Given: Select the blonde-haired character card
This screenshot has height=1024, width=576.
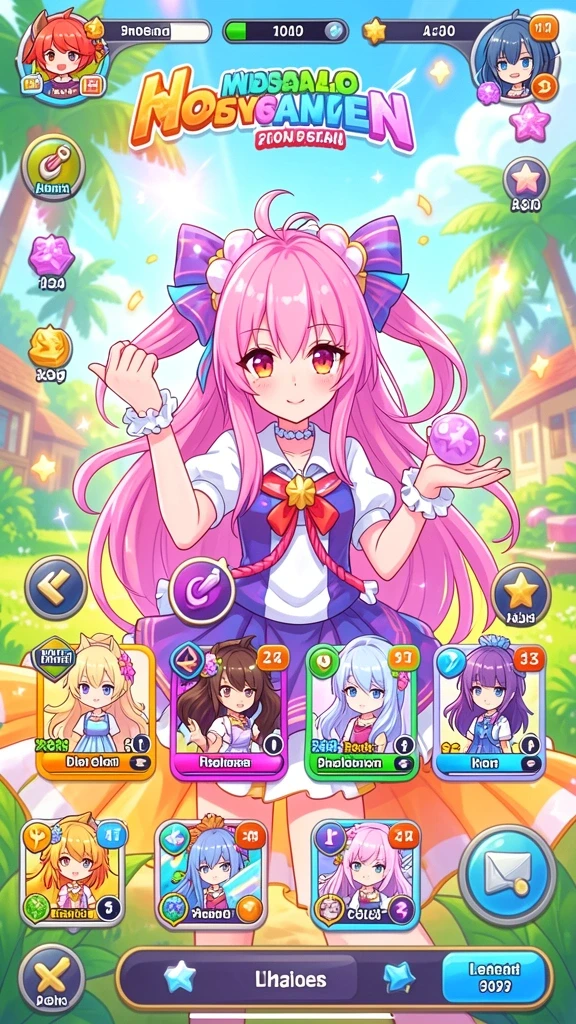Looking at the screenshot, I should [x=95, y=711].
